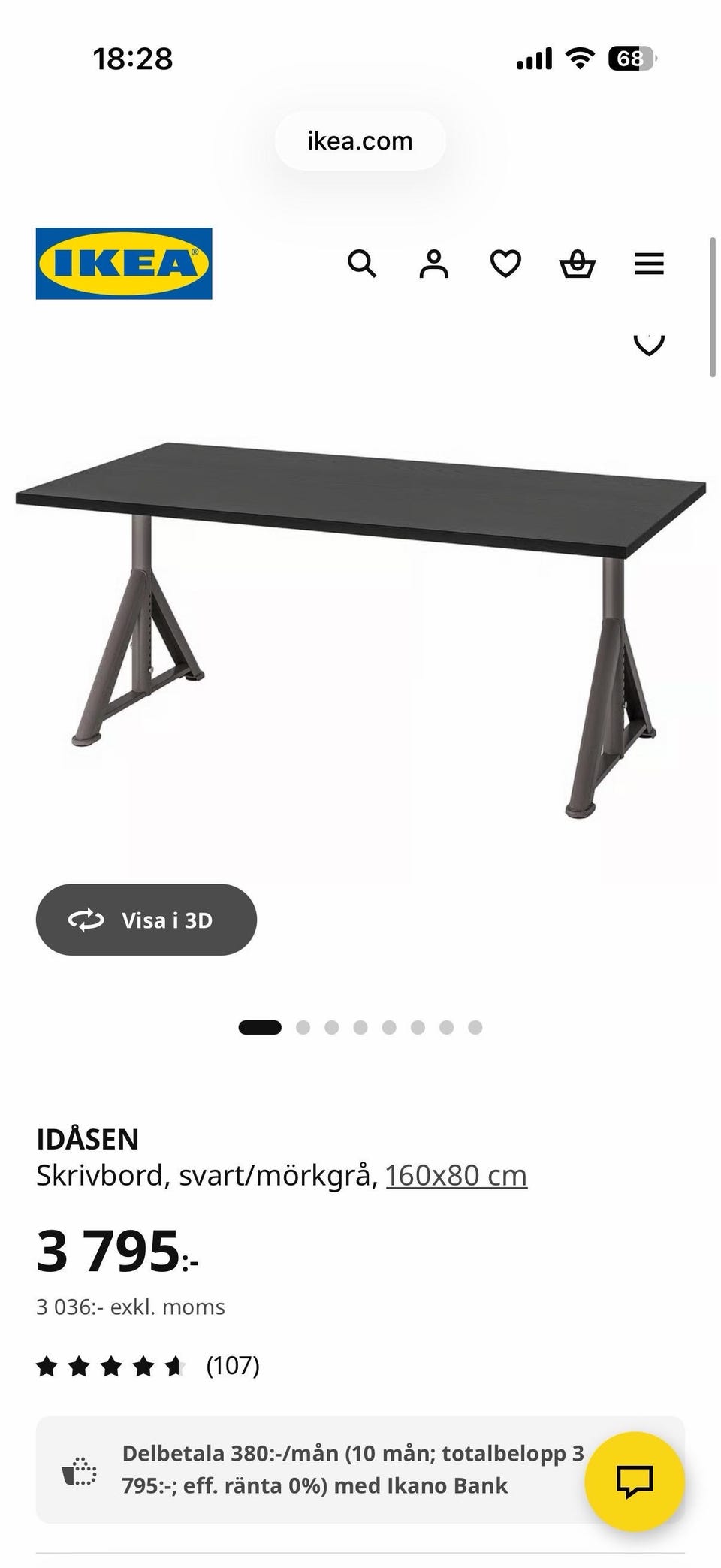Click the Ikano Bank installment banner
This screenshot has height=1568, width=721.
pyautogui.click(x=353, y=1469)
